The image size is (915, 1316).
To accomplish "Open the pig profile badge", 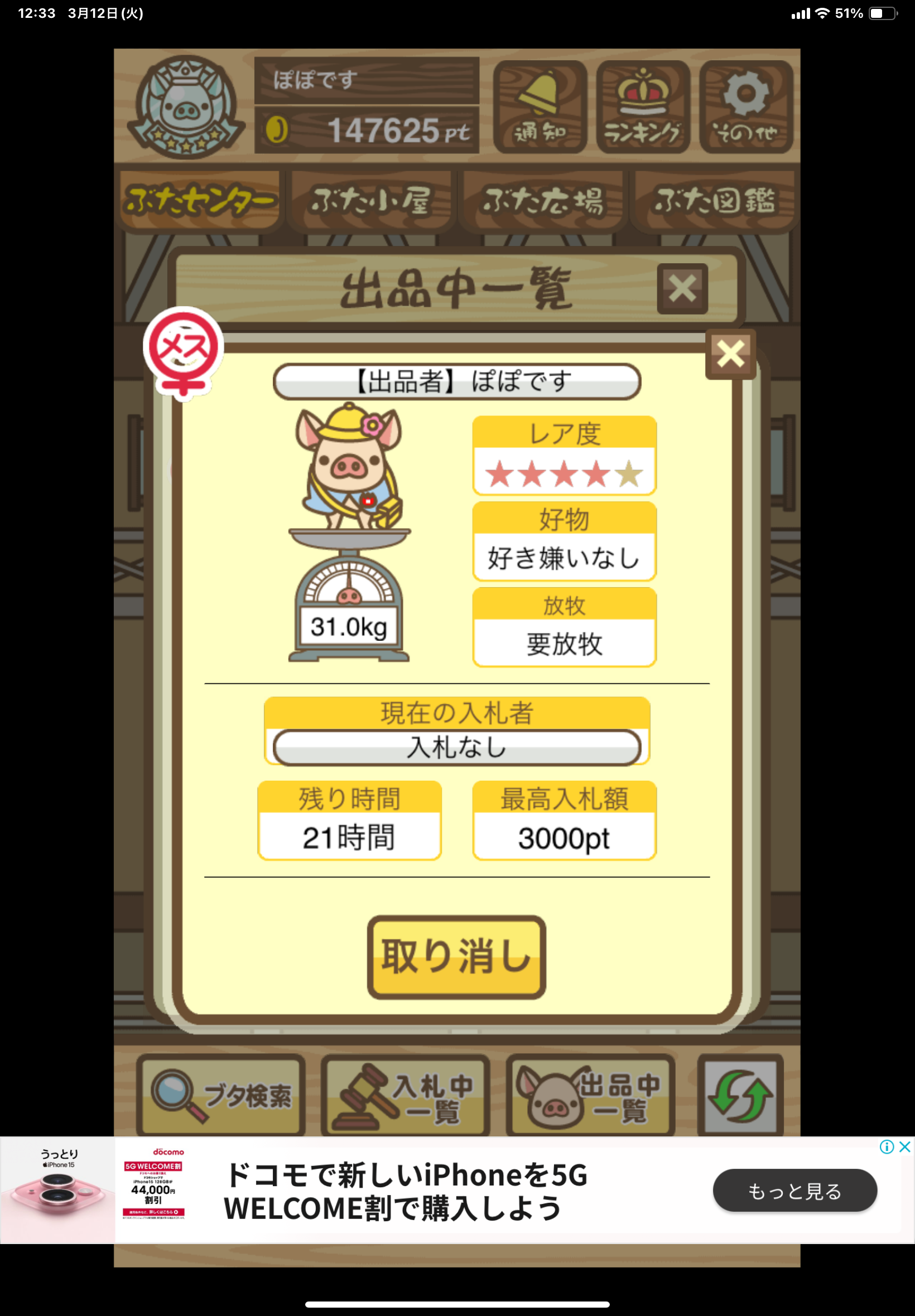I will coord(184,107).
